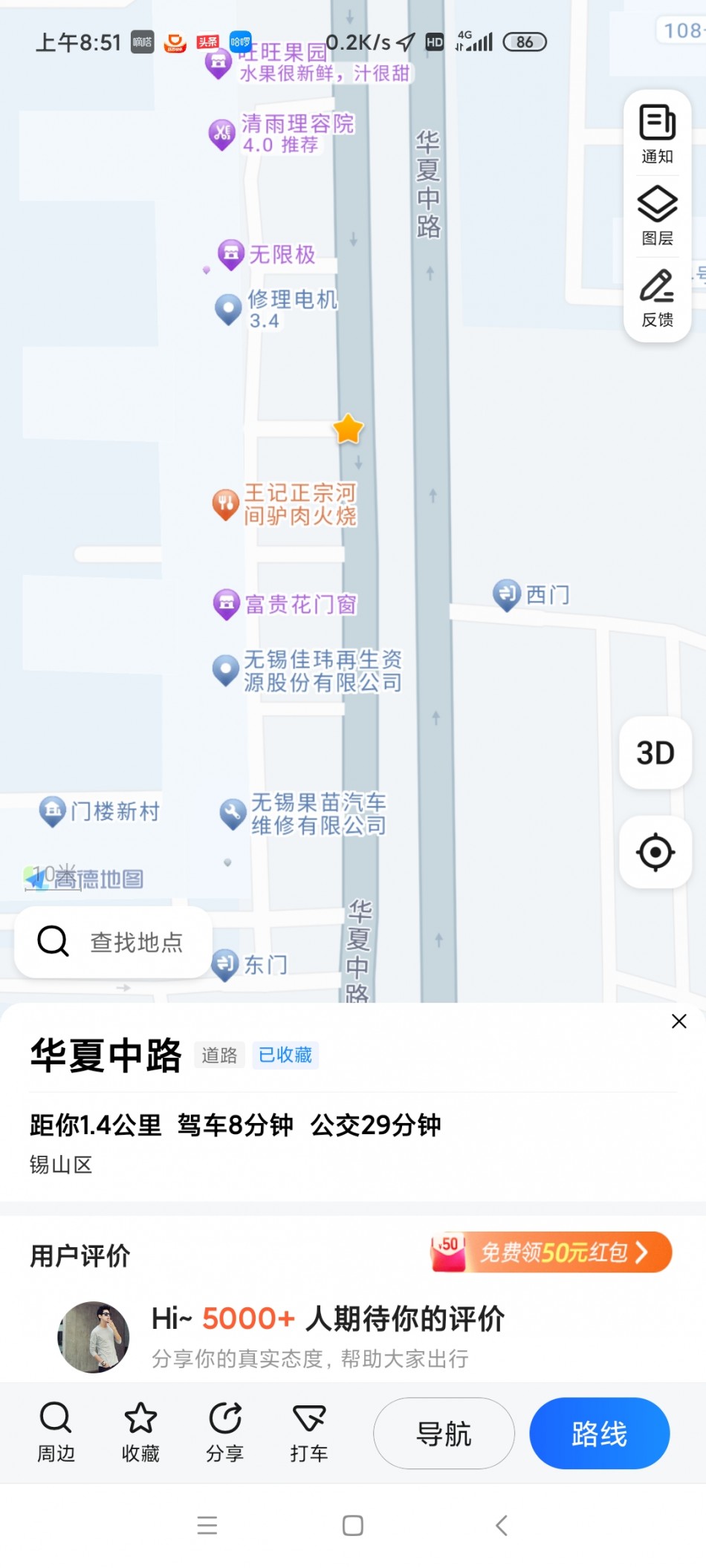This screenshot has height=1568, width=706.
Task: Share this location via 分享
Action: coord(225,1432)
